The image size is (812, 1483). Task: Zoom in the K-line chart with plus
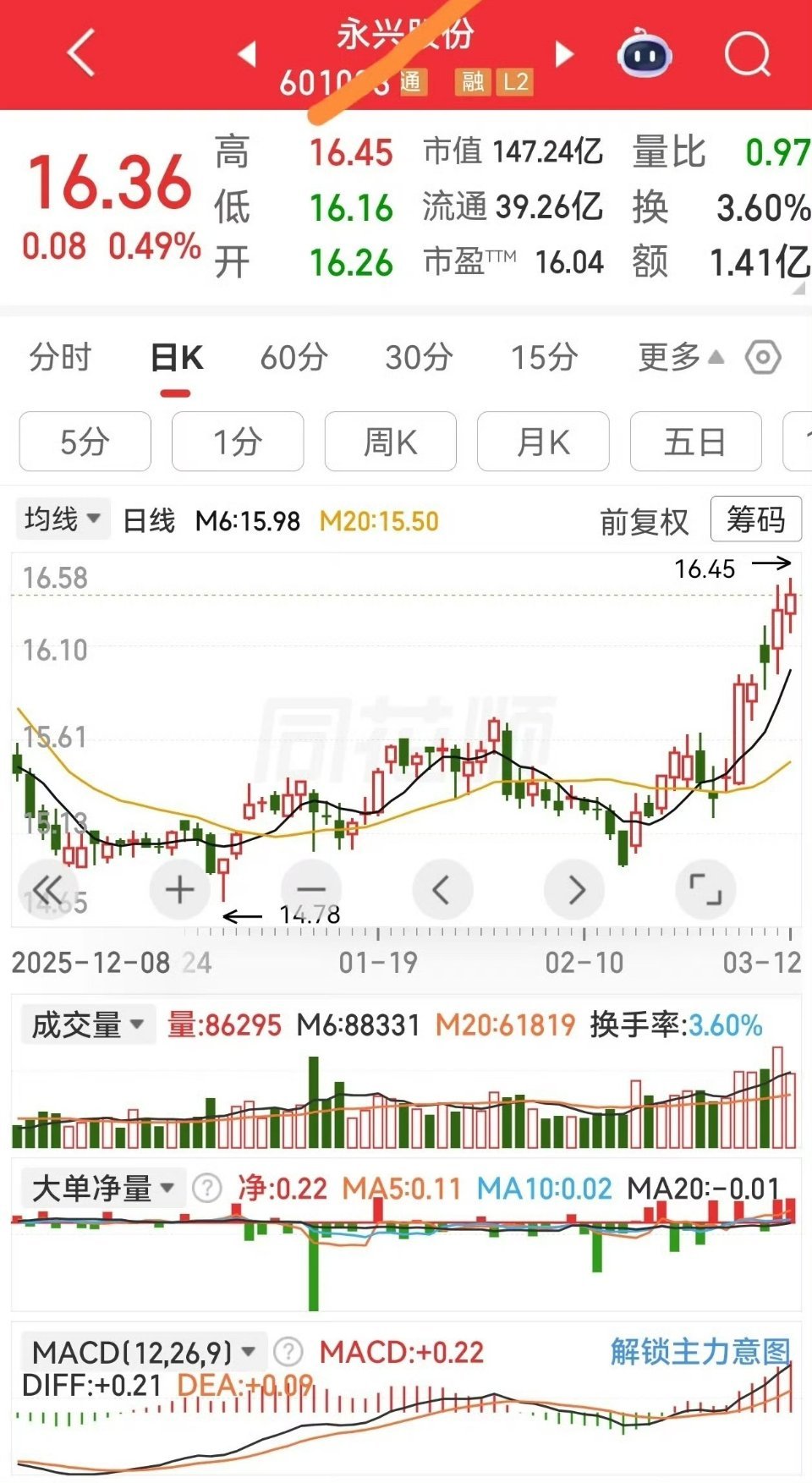pos(179,890)
